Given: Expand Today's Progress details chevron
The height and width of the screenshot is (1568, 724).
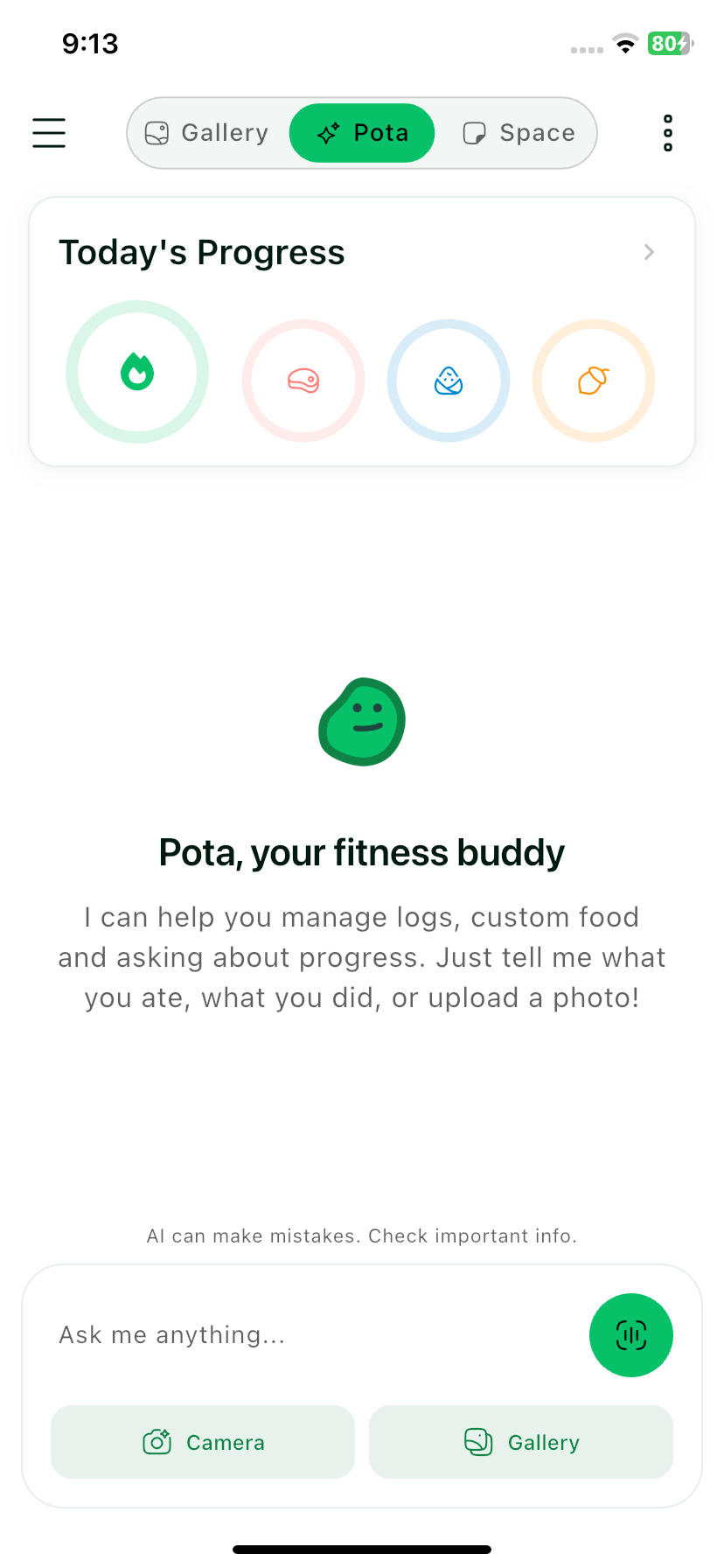Looking at the screenshot, I should 649,252.
